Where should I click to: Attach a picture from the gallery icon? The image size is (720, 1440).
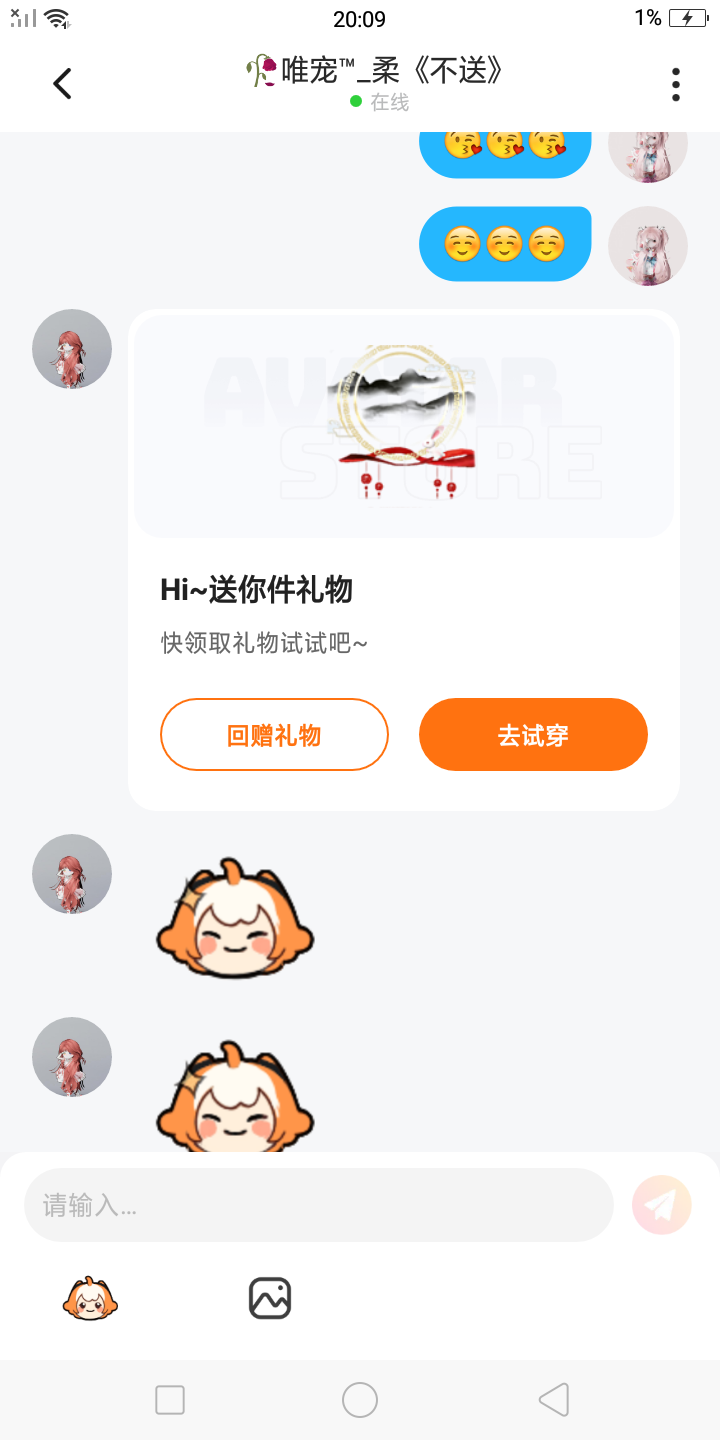pyautogui.click(x=270, y=1299)
